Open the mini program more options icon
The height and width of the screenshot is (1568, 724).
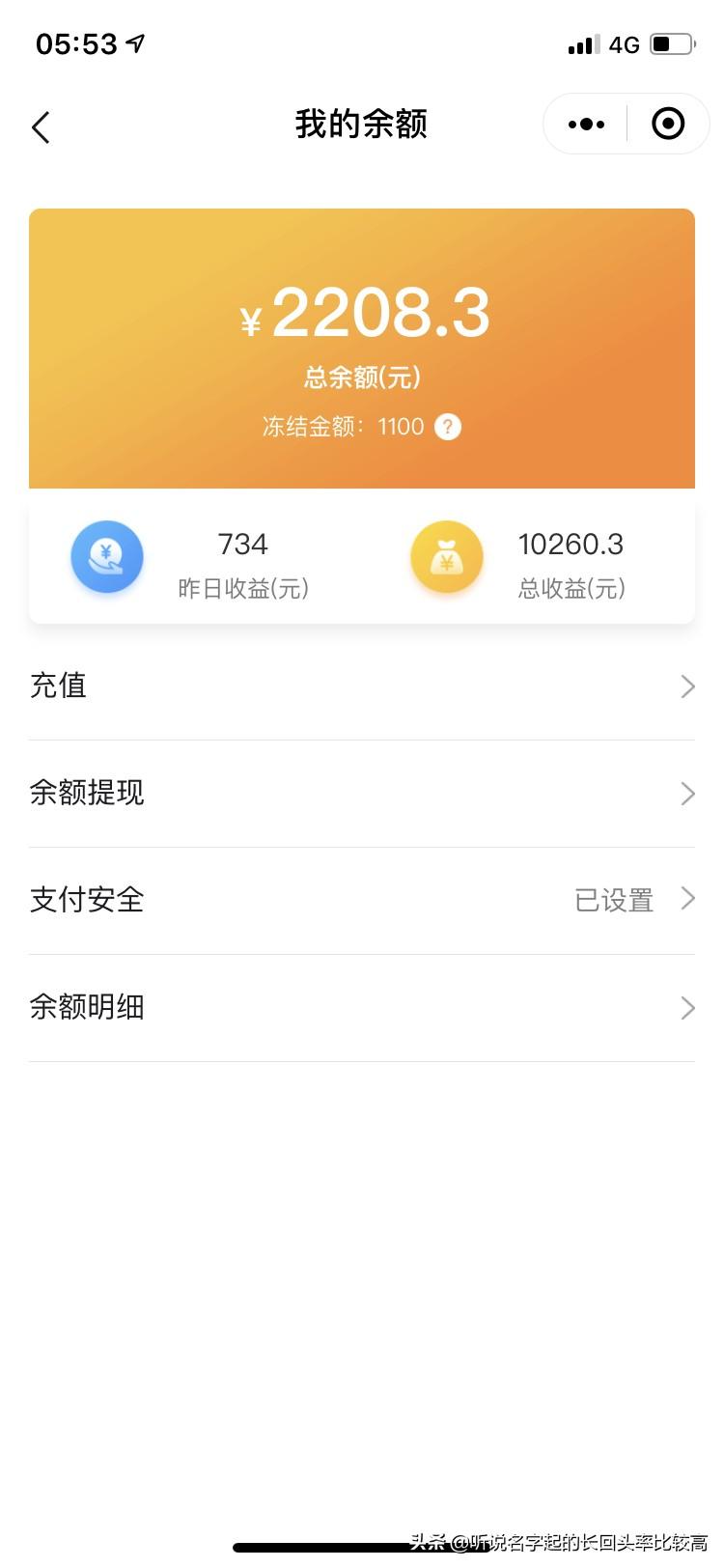(584, 125)
